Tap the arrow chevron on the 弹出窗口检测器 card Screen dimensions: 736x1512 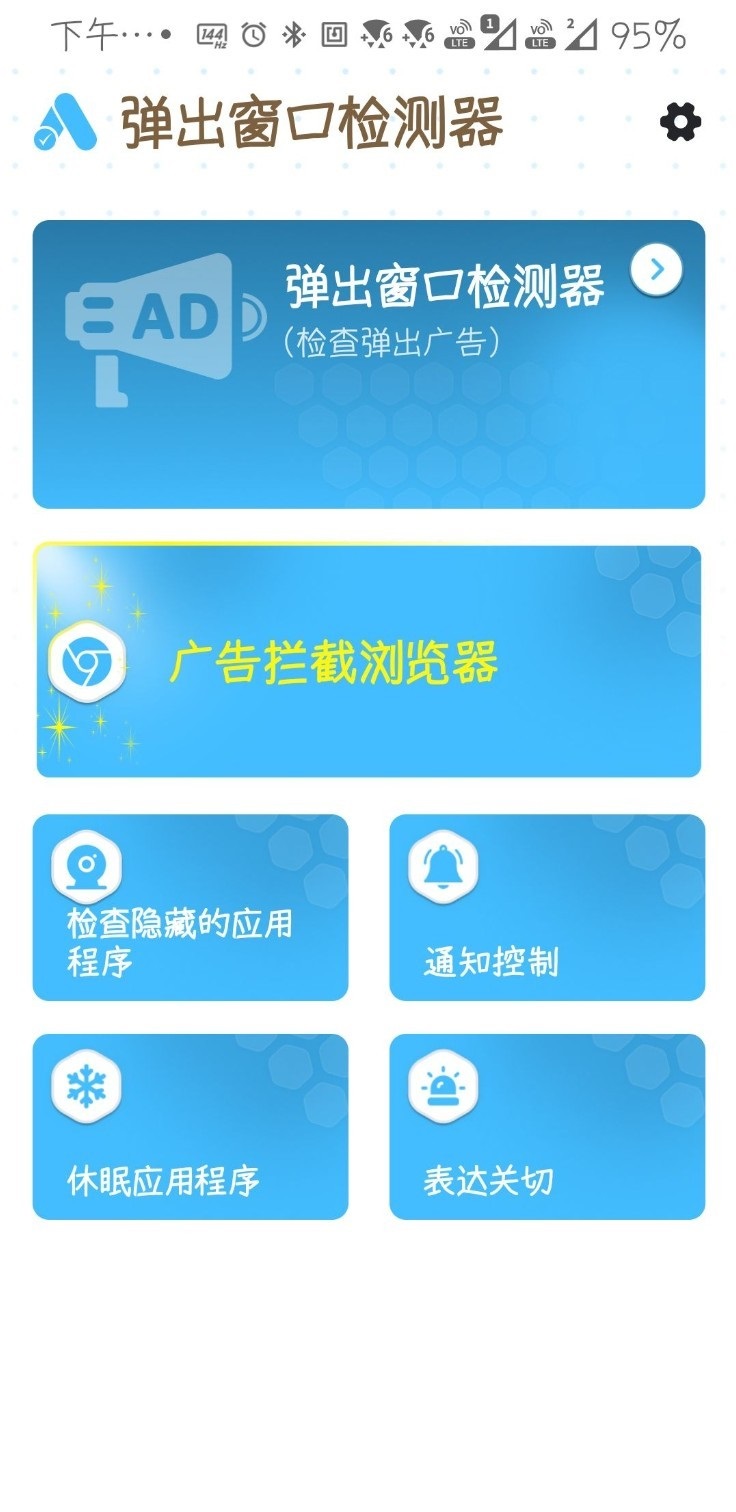[x=657, y=270]
